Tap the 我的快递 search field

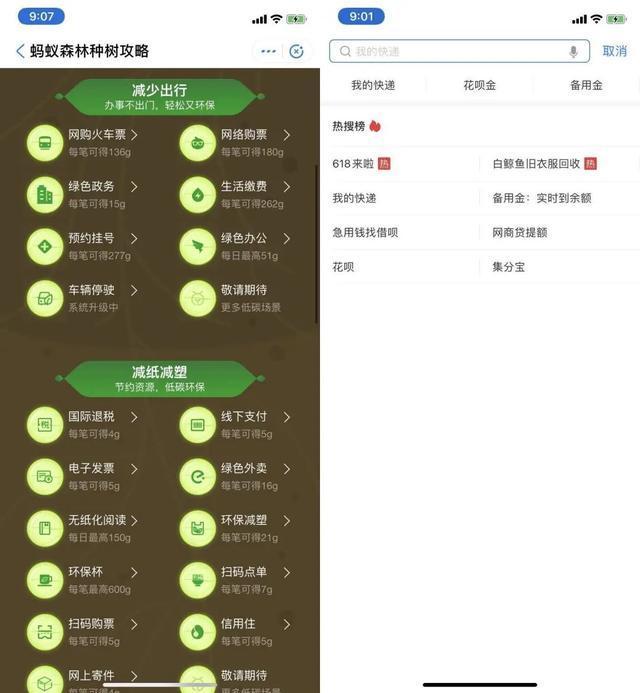(450, 51)
